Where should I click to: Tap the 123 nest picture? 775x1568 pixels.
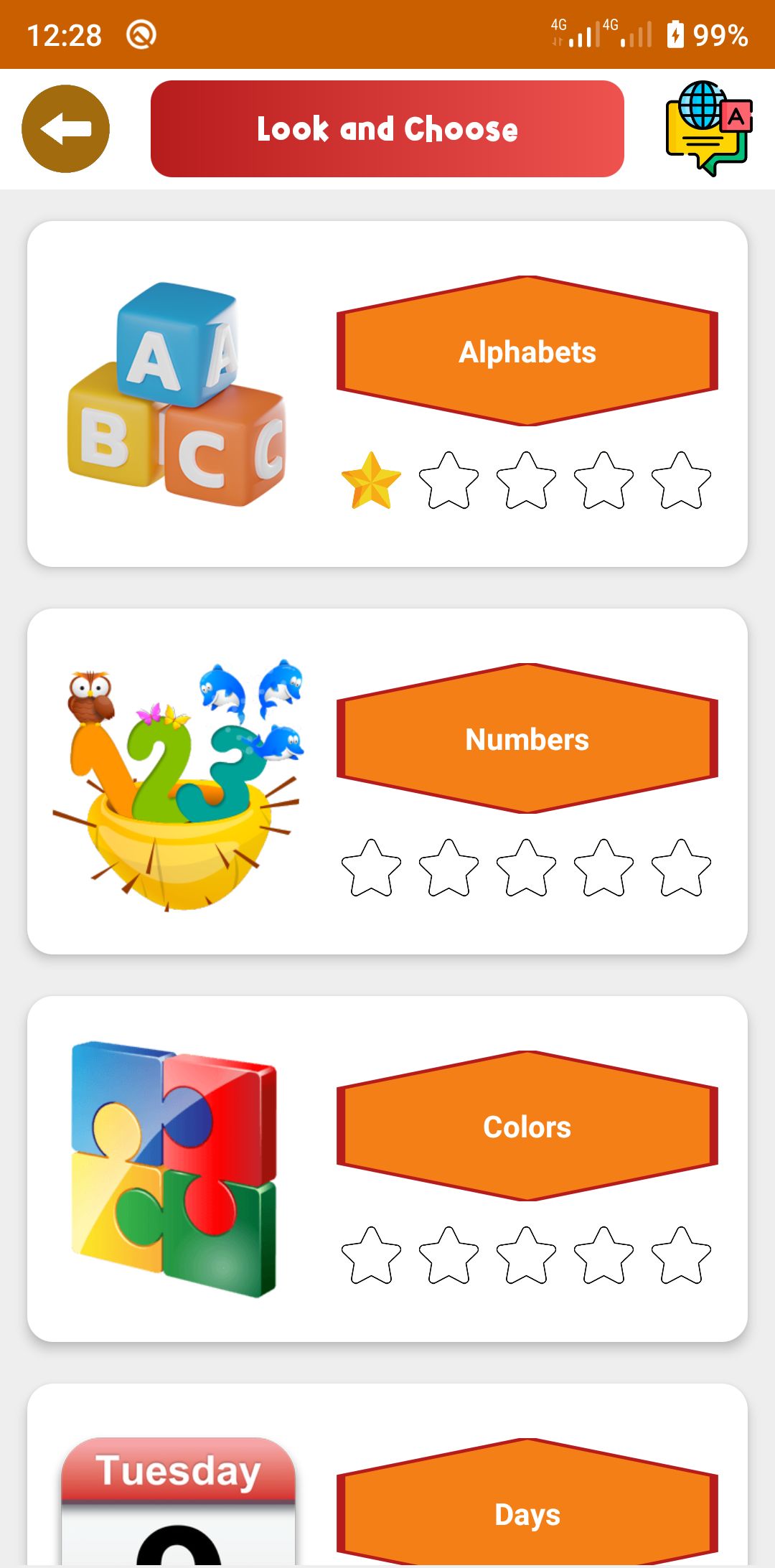(178, 784)
